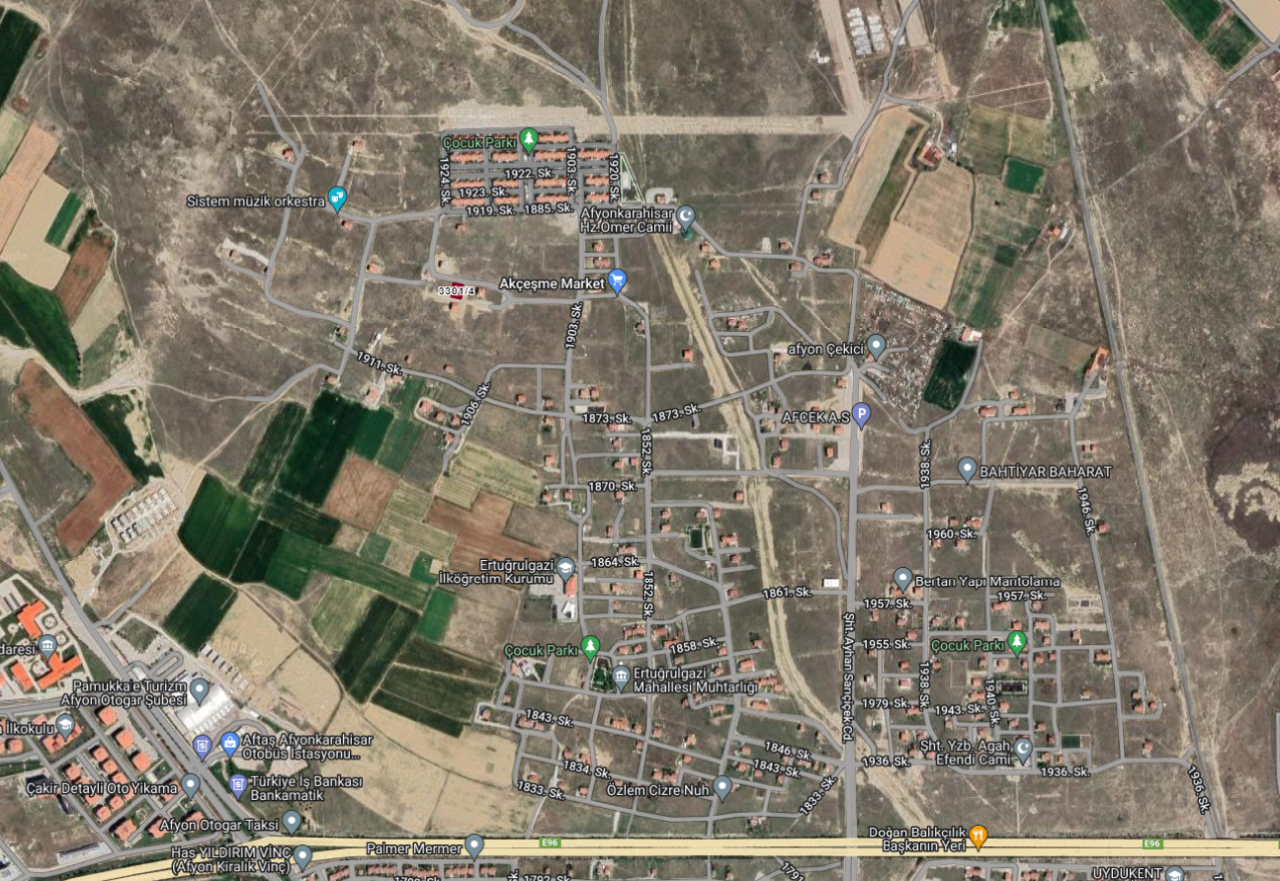Open Aftaş Afyonkarahisar Otobüs İstasyonu marker
Screen dimensions: 1280x881
230,742
